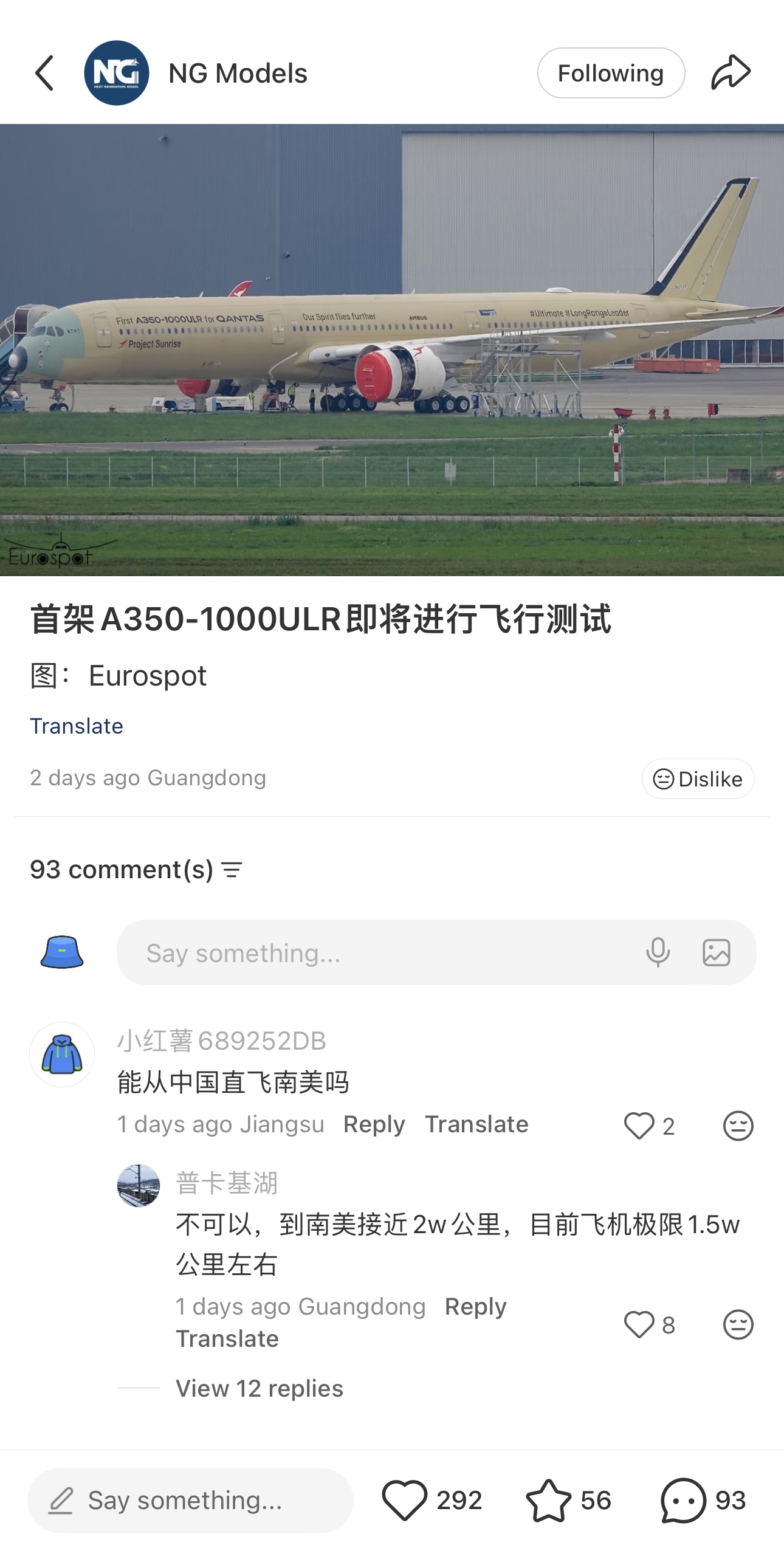Save the post with the star icon
784x1548 pixels.
pos(548,1500)
